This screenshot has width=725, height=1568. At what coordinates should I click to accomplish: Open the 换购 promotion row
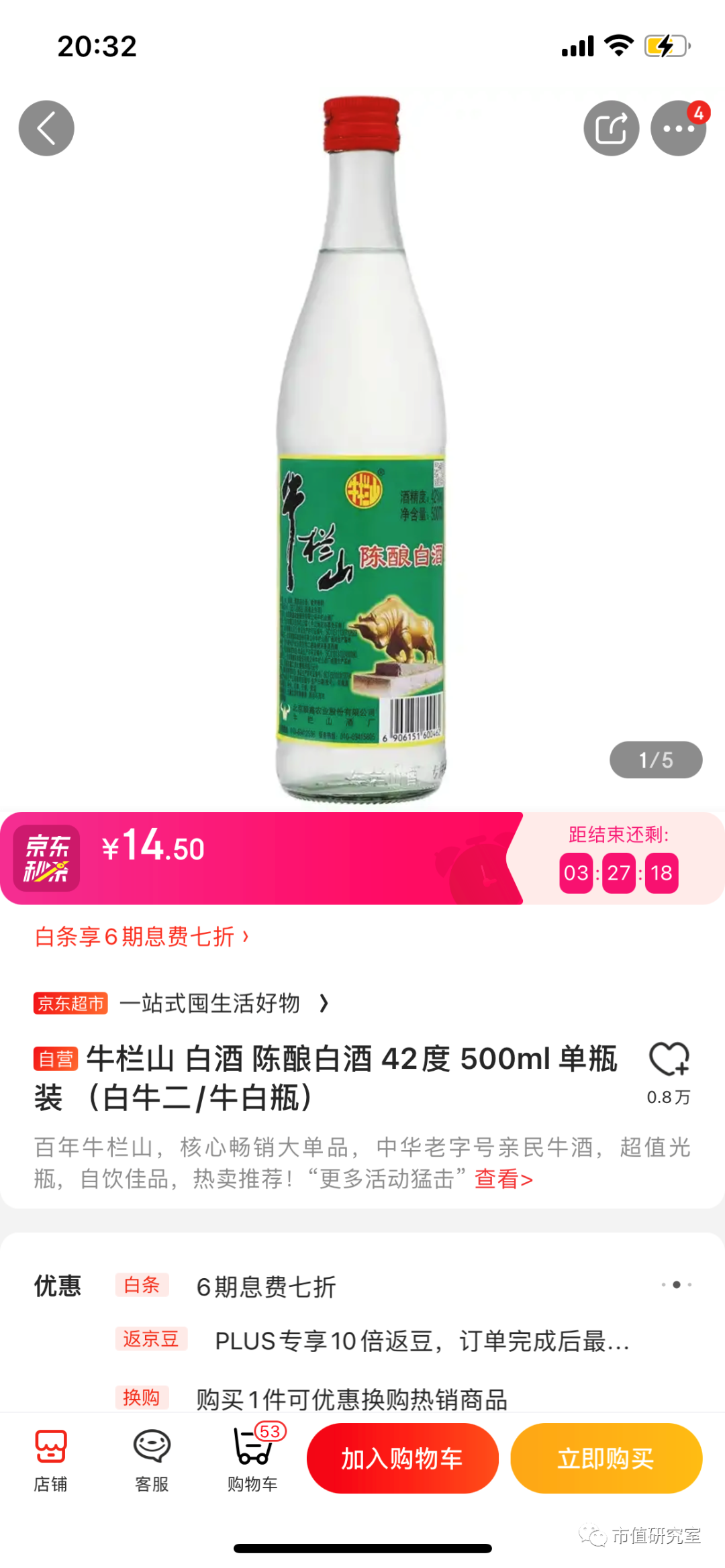coord(349,1399)
